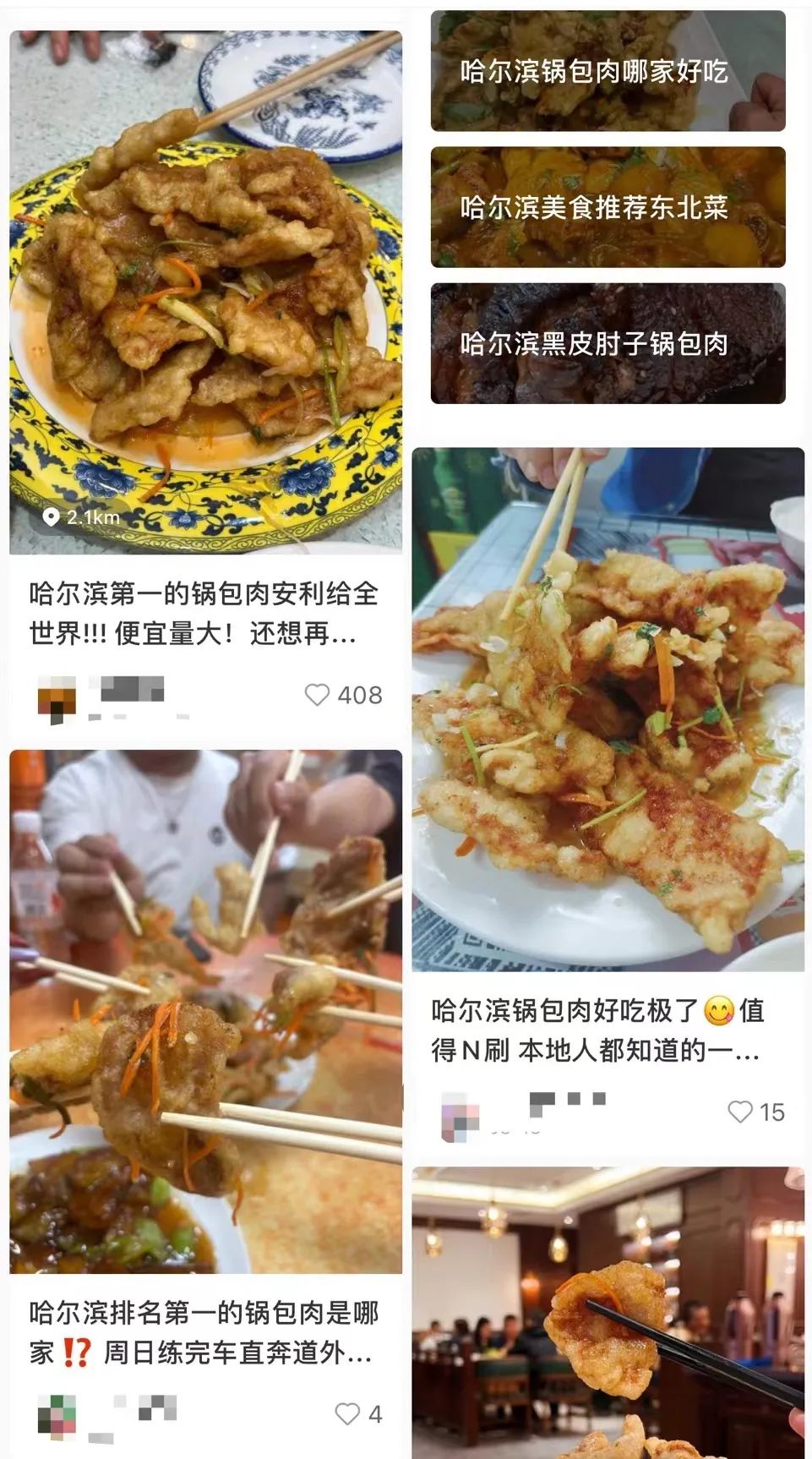Open author avatar of the 15-likes post

coord(460,1115)
